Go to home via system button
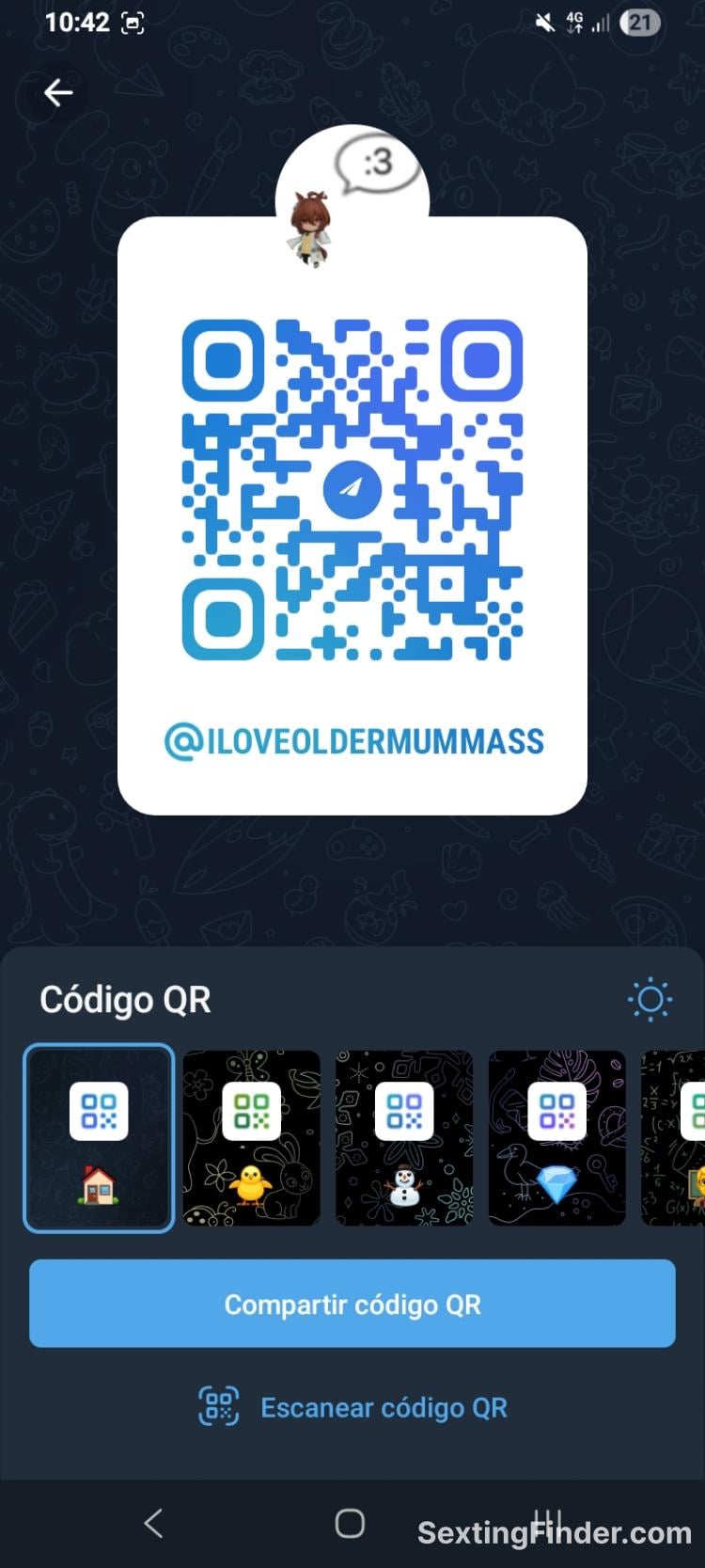 [x=350, y=1523]
